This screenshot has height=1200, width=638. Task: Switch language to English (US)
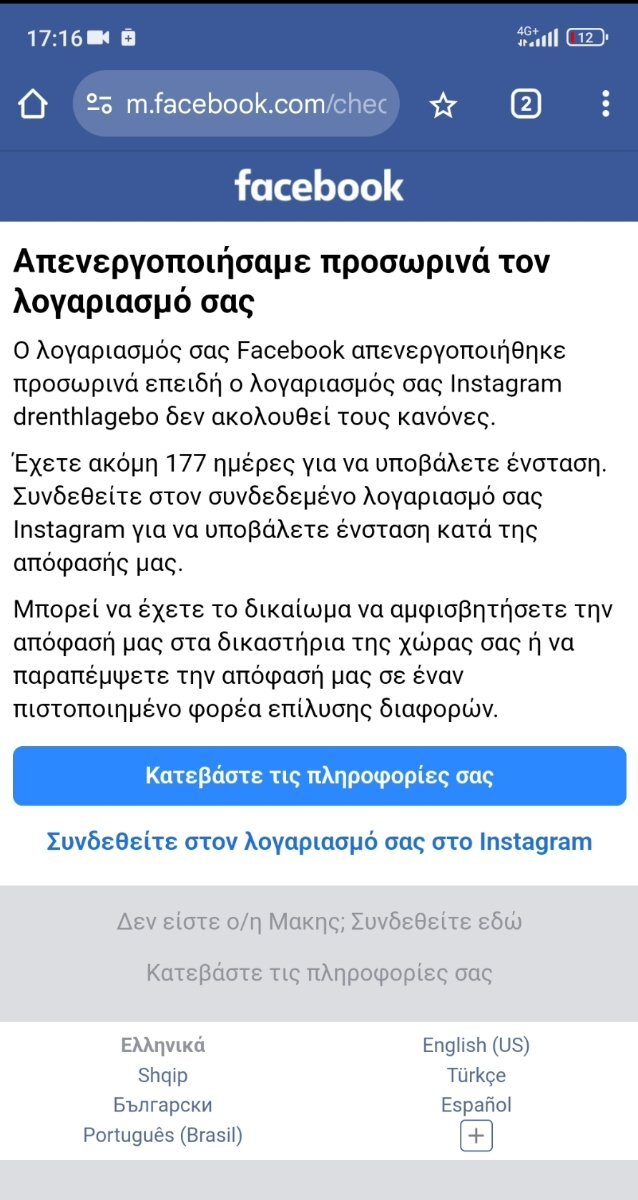(x=476, y=1045)
